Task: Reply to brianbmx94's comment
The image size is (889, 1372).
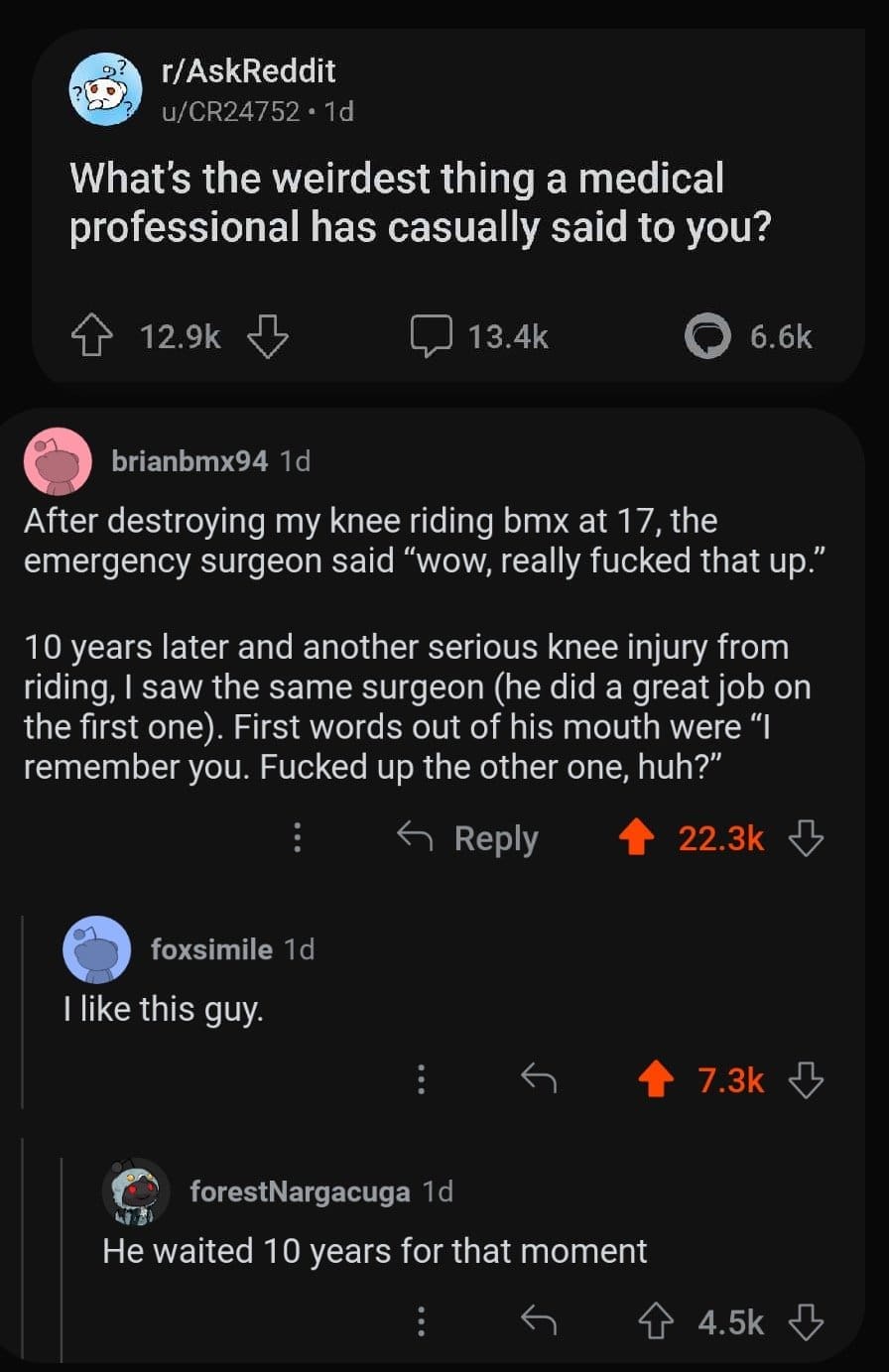Action: pos(468,838)
